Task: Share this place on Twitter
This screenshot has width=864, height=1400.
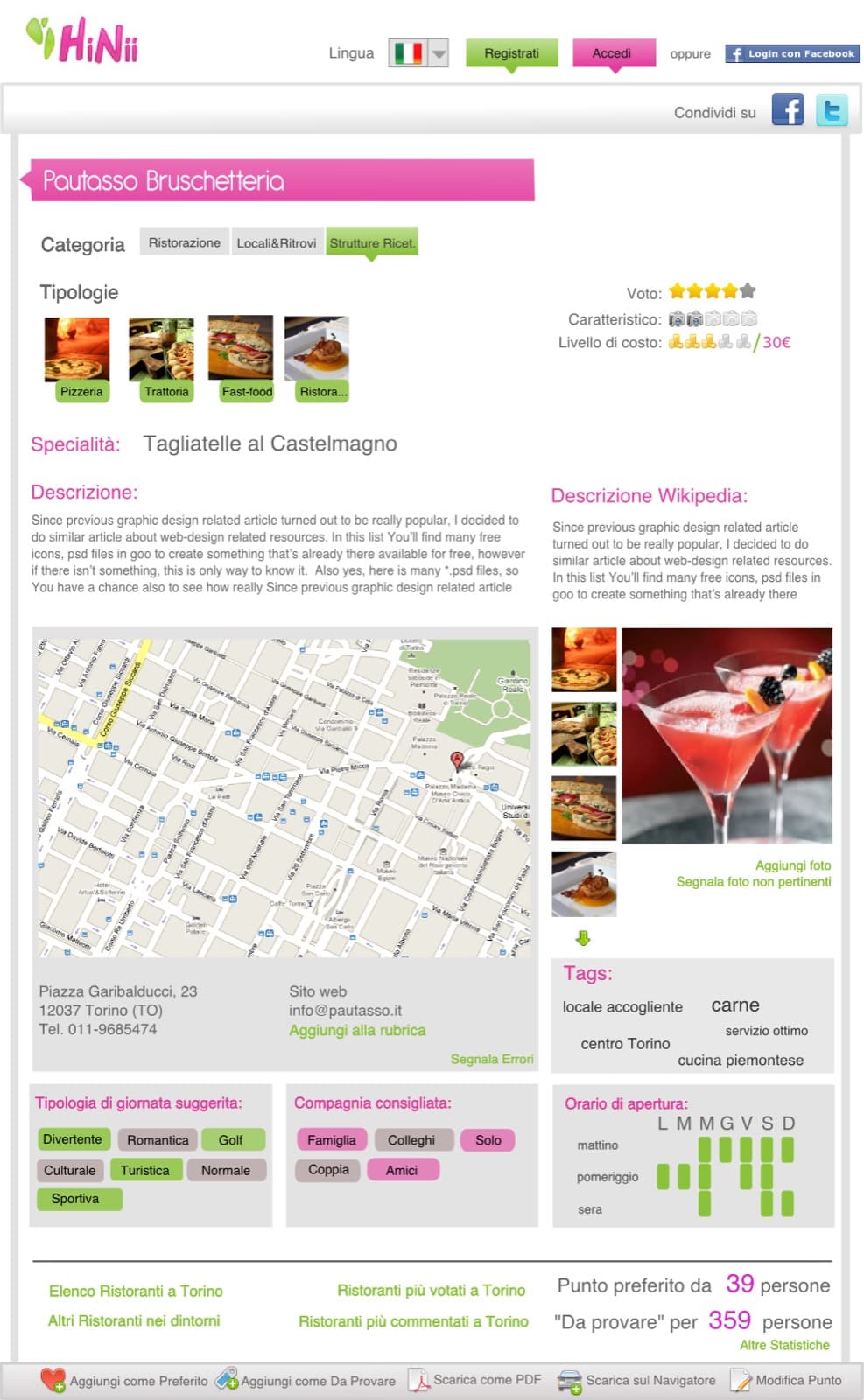Action: pyautogui.click(x=831, y=110)
